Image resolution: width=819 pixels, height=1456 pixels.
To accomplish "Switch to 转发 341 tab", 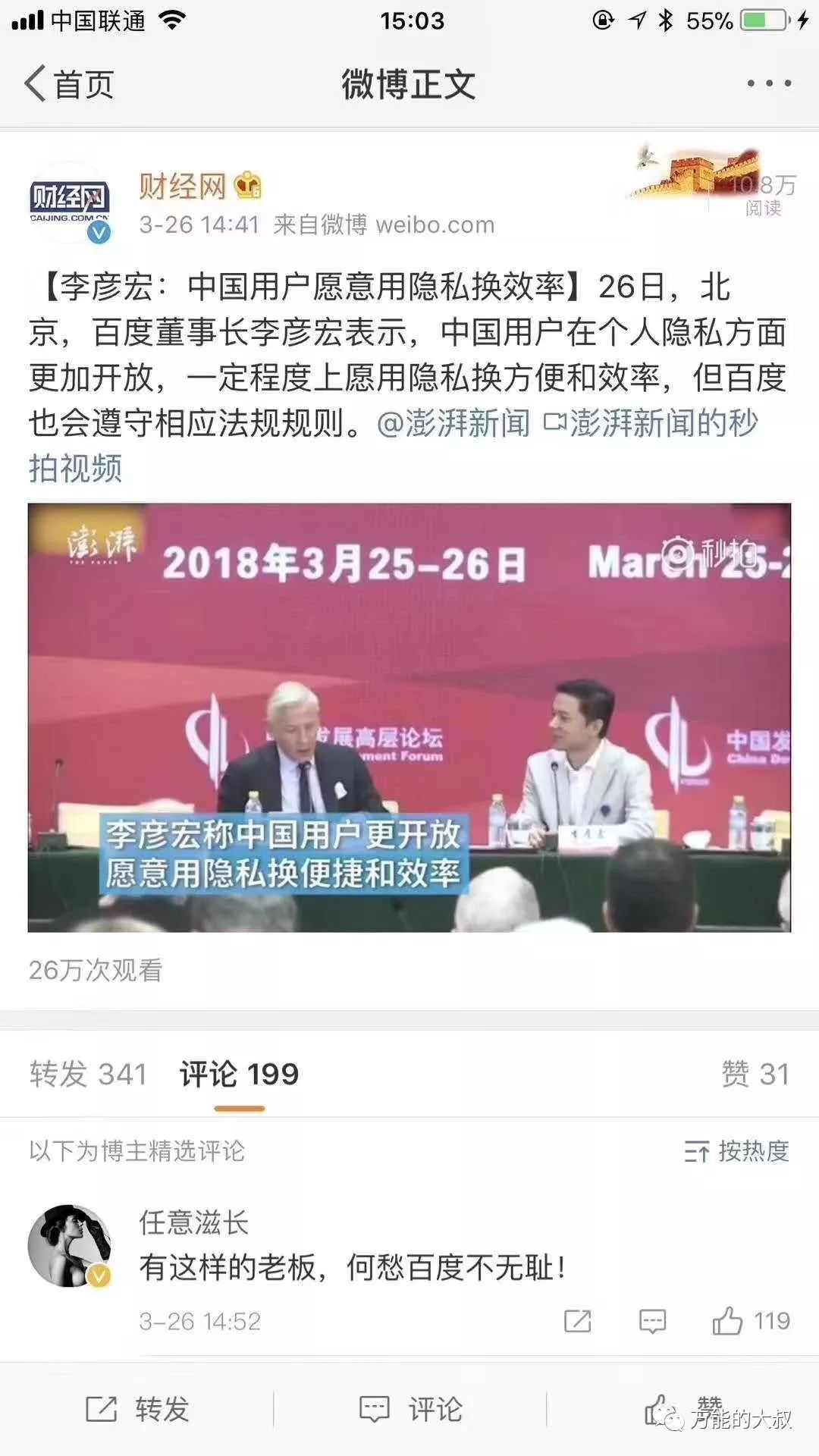I will click(x=88, y=1074).
